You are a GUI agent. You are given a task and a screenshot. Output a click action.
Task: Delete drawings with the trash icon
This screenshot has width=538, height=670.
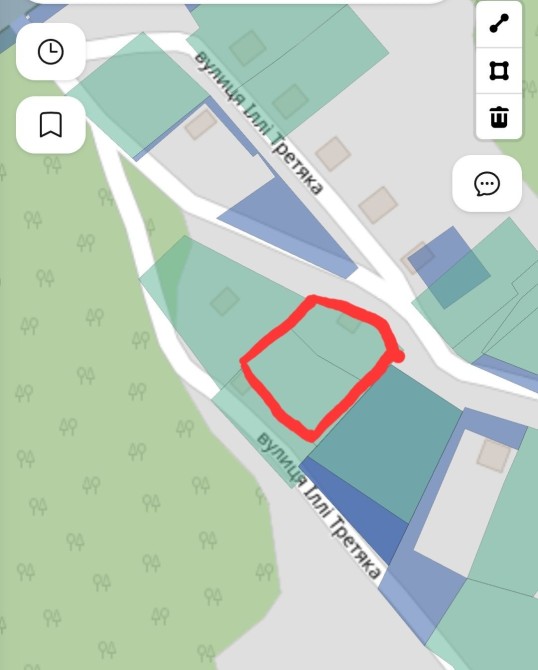pos(499,116)
